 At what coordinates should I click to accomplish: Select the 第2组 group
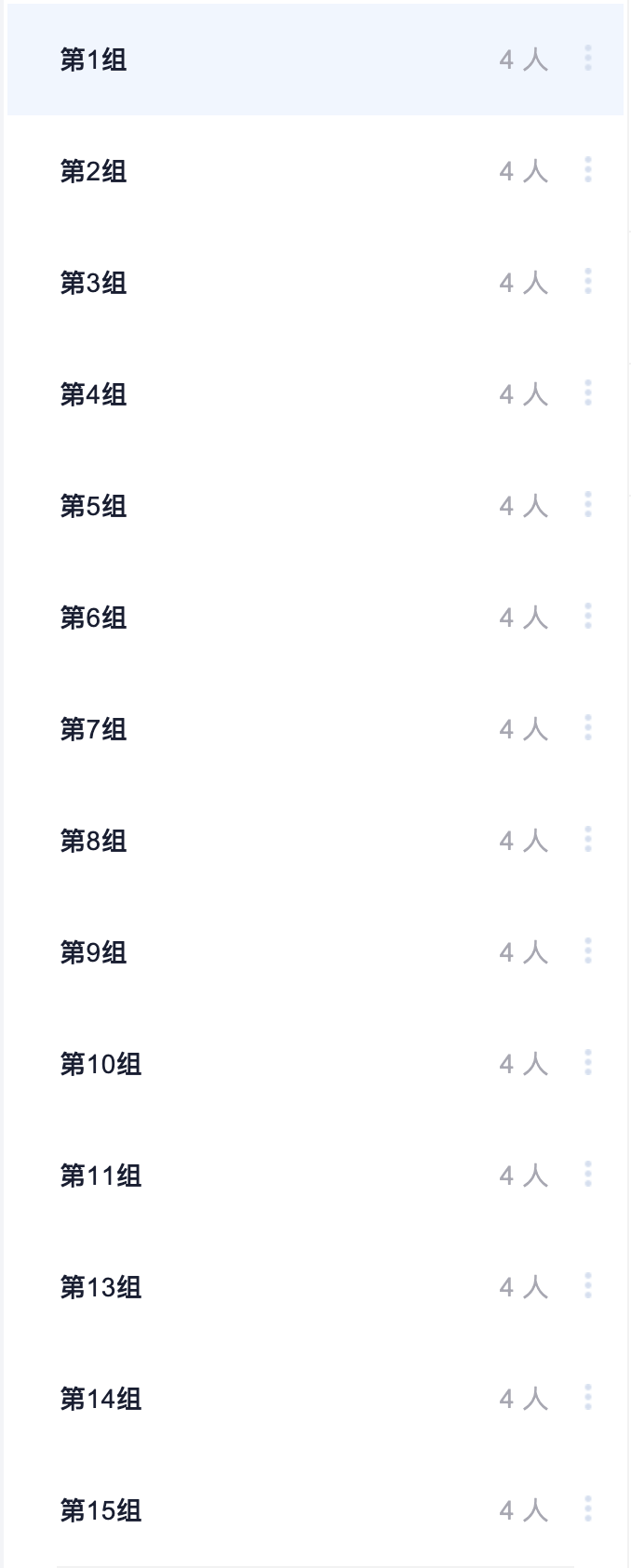(93, 172)
